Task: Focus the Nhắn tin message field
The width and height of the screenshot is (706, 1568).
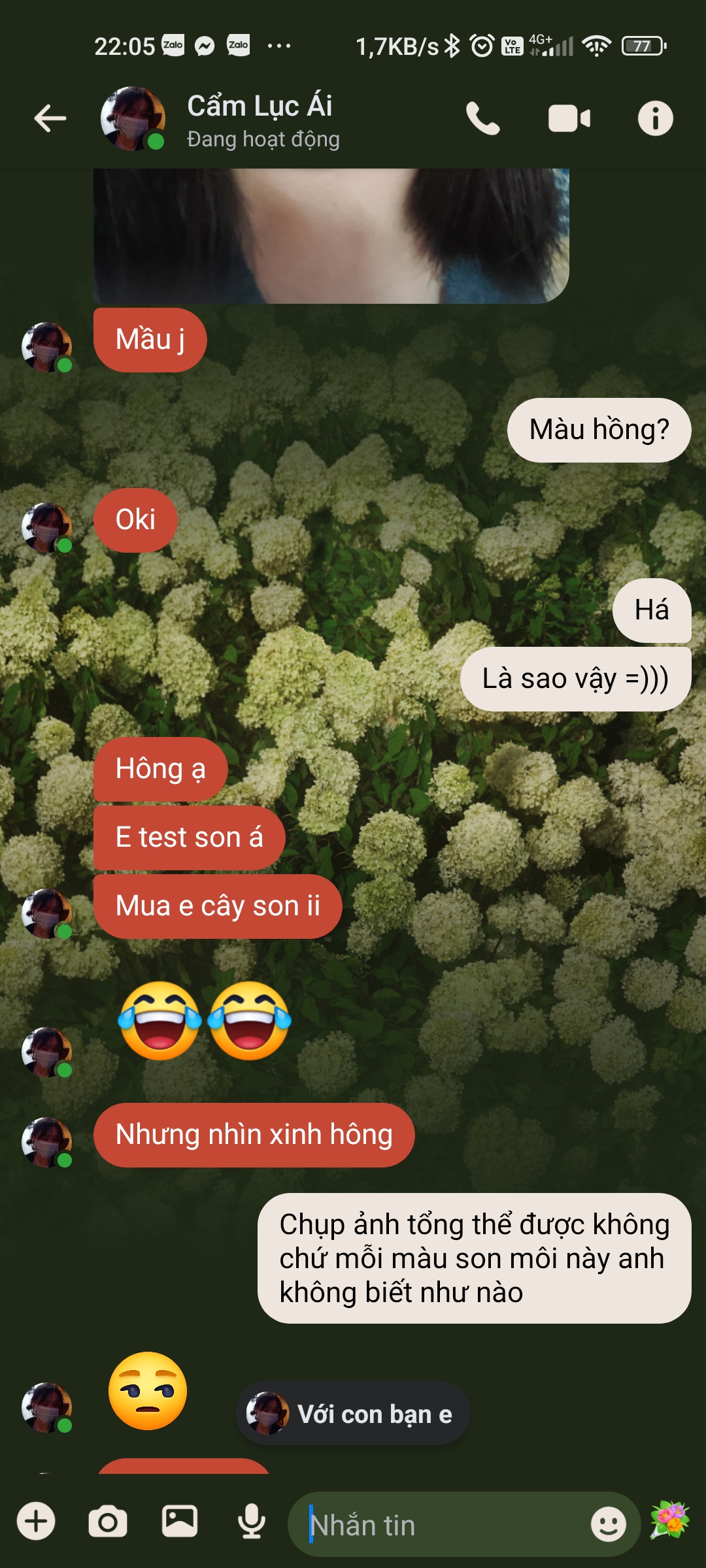Action: coord(445,1526)
